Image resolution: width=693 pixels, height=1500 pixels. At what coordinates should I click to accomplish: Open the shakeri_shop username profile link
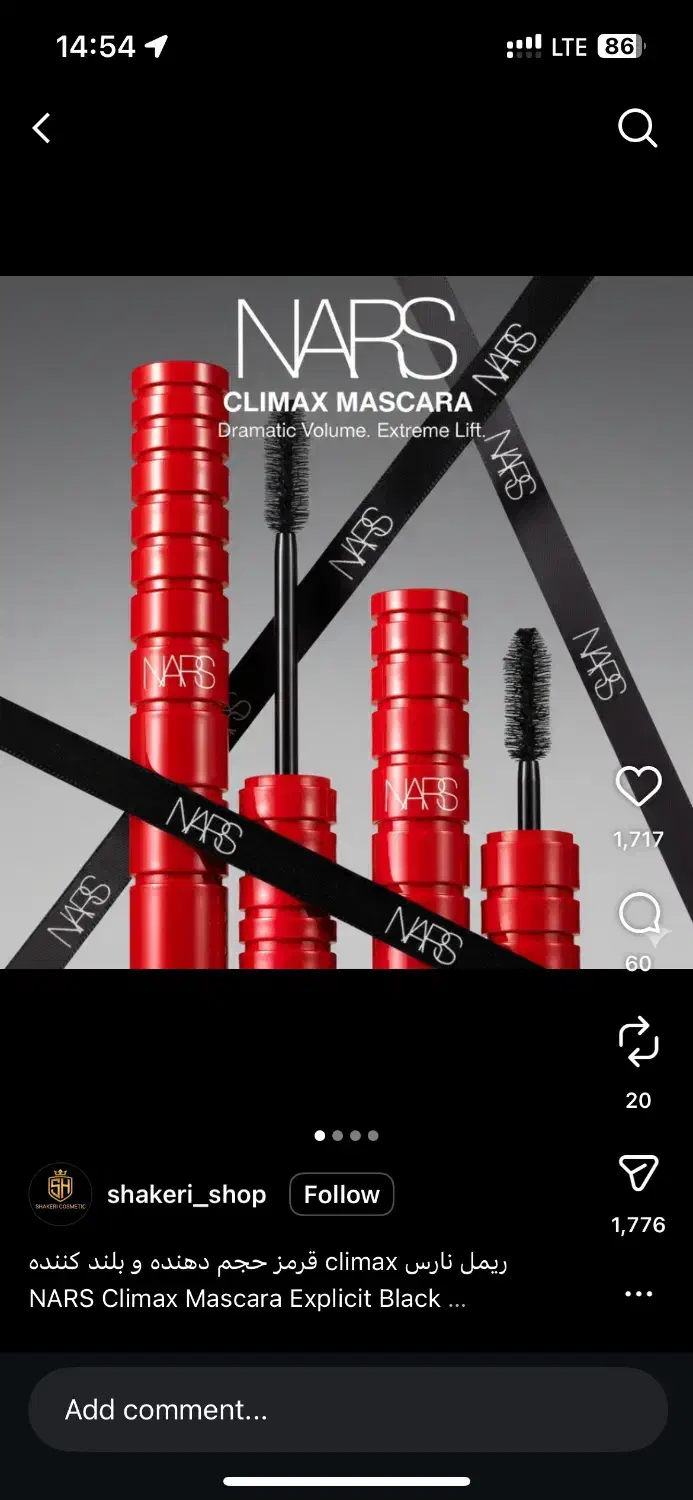click(x=186, y=1194)
